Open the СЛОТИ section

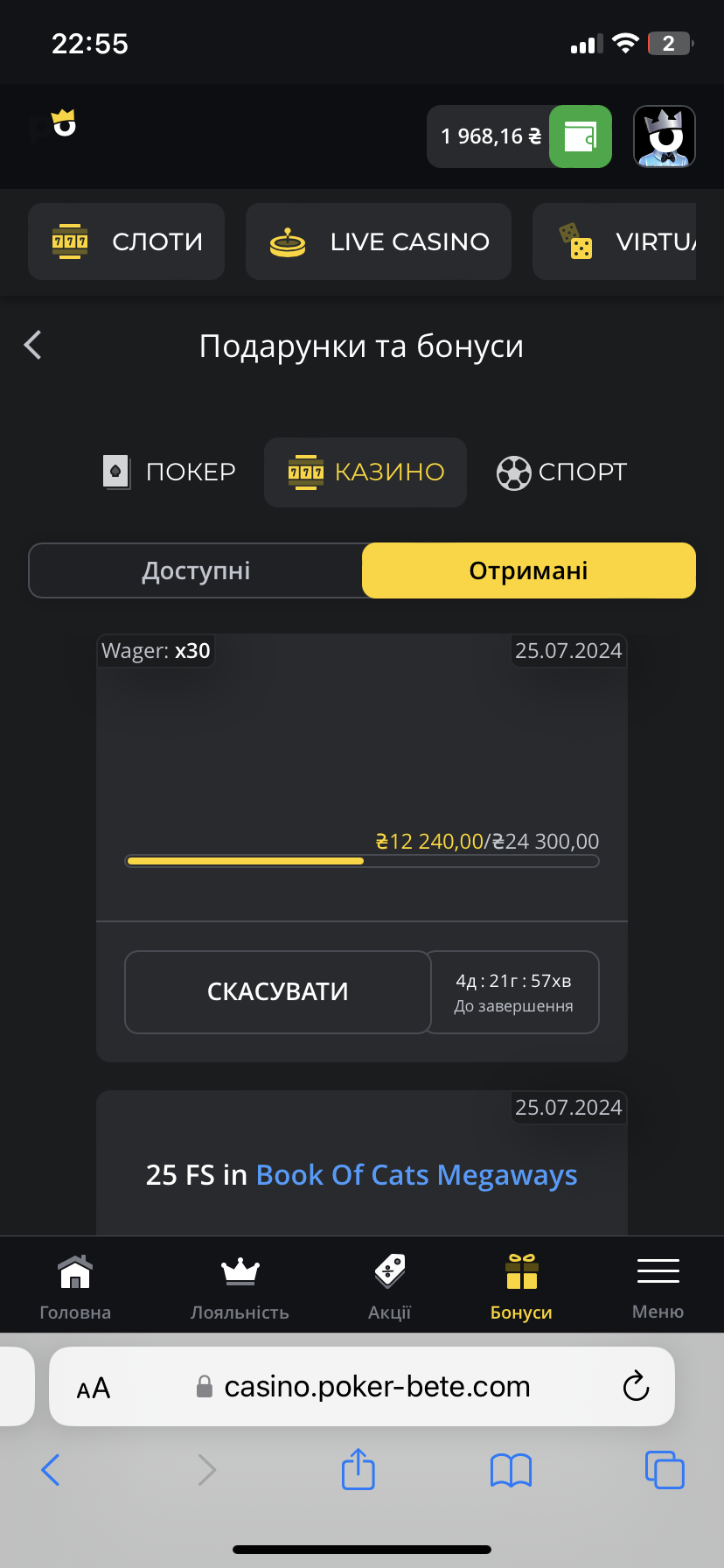pyautogui.click(x=126, y=241)
